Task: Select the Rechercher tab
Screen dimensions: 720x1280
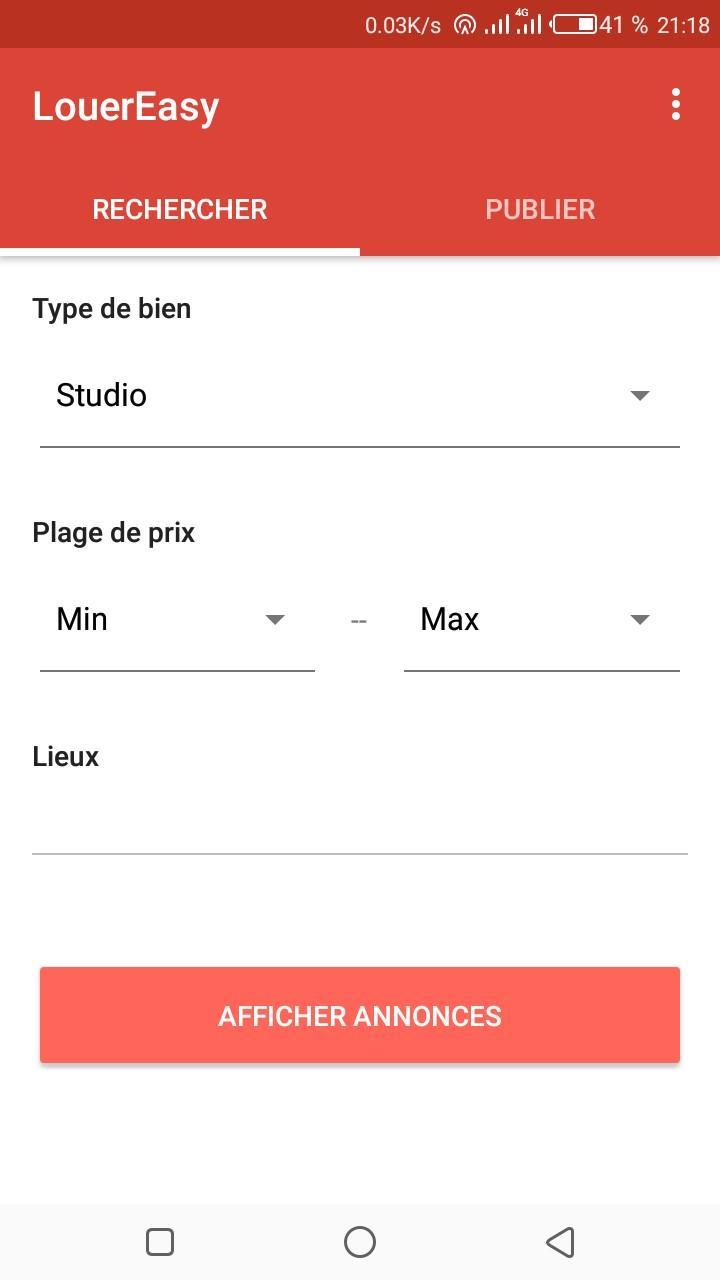Action: pyautogui.click(x=180, y=209)
